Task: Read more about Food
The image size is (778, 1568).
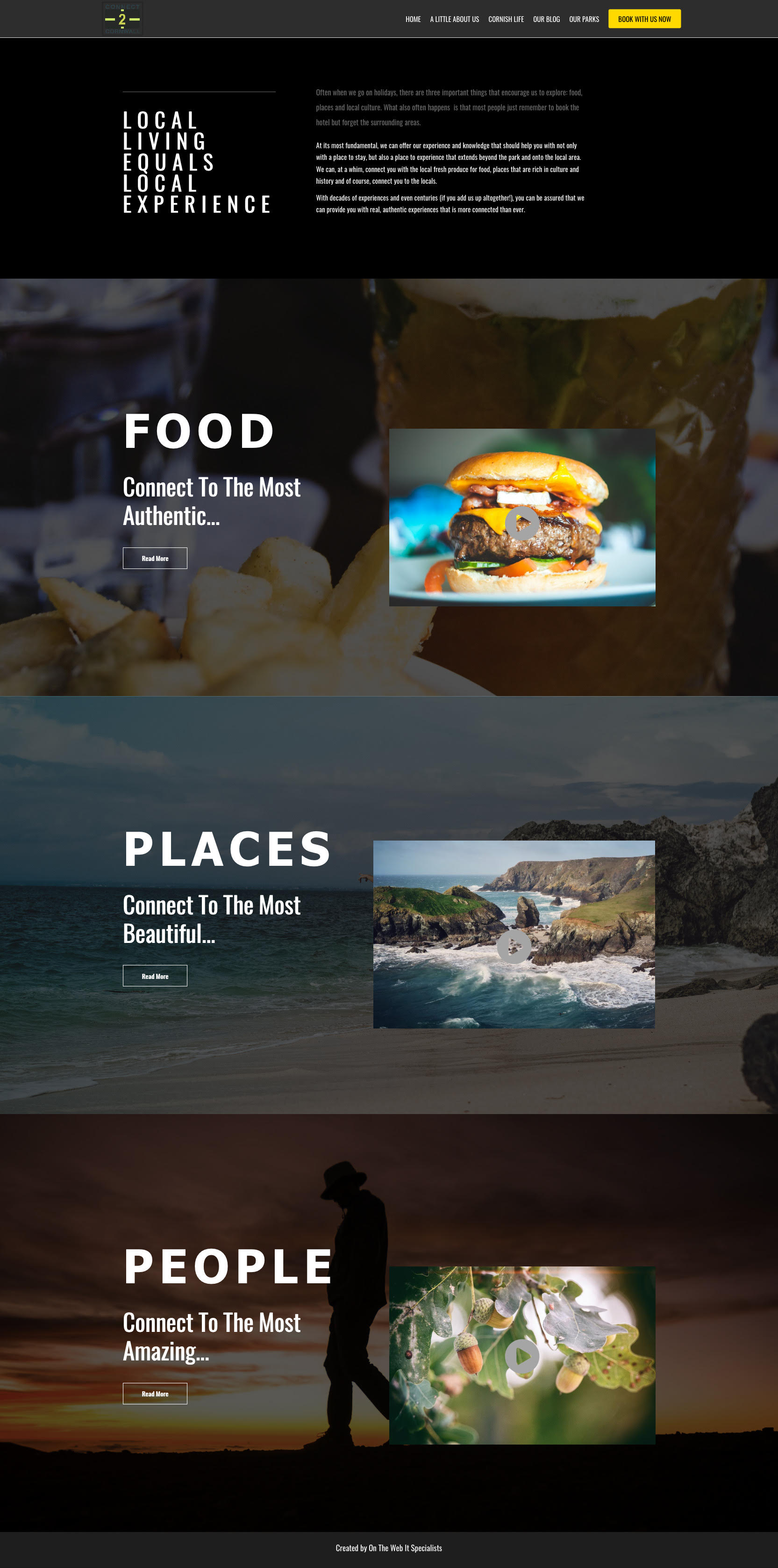Action: click(x=155, y=558)
